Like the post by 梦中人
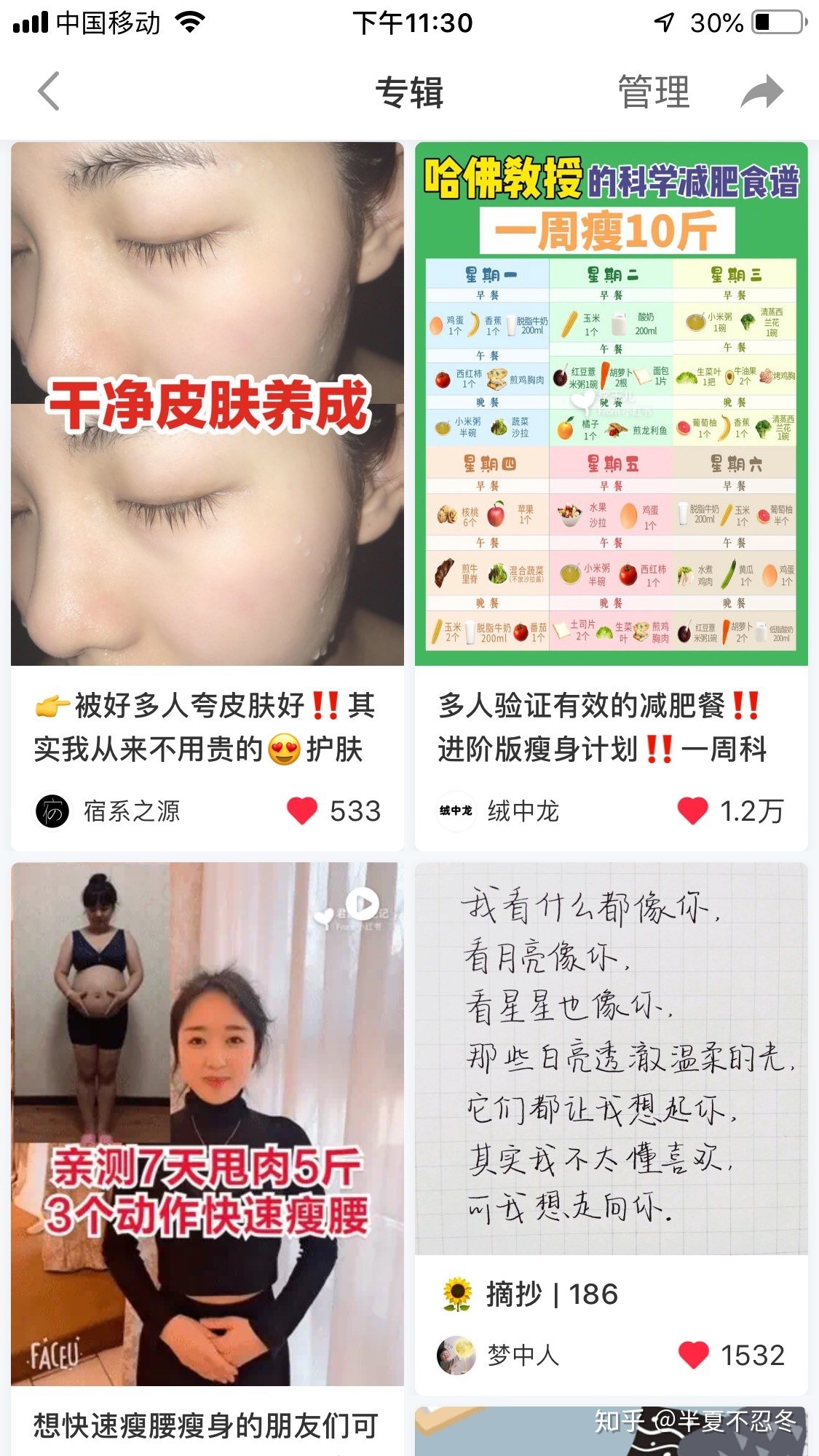Viewport: 819px width, 1456px height. (693, 1355)
